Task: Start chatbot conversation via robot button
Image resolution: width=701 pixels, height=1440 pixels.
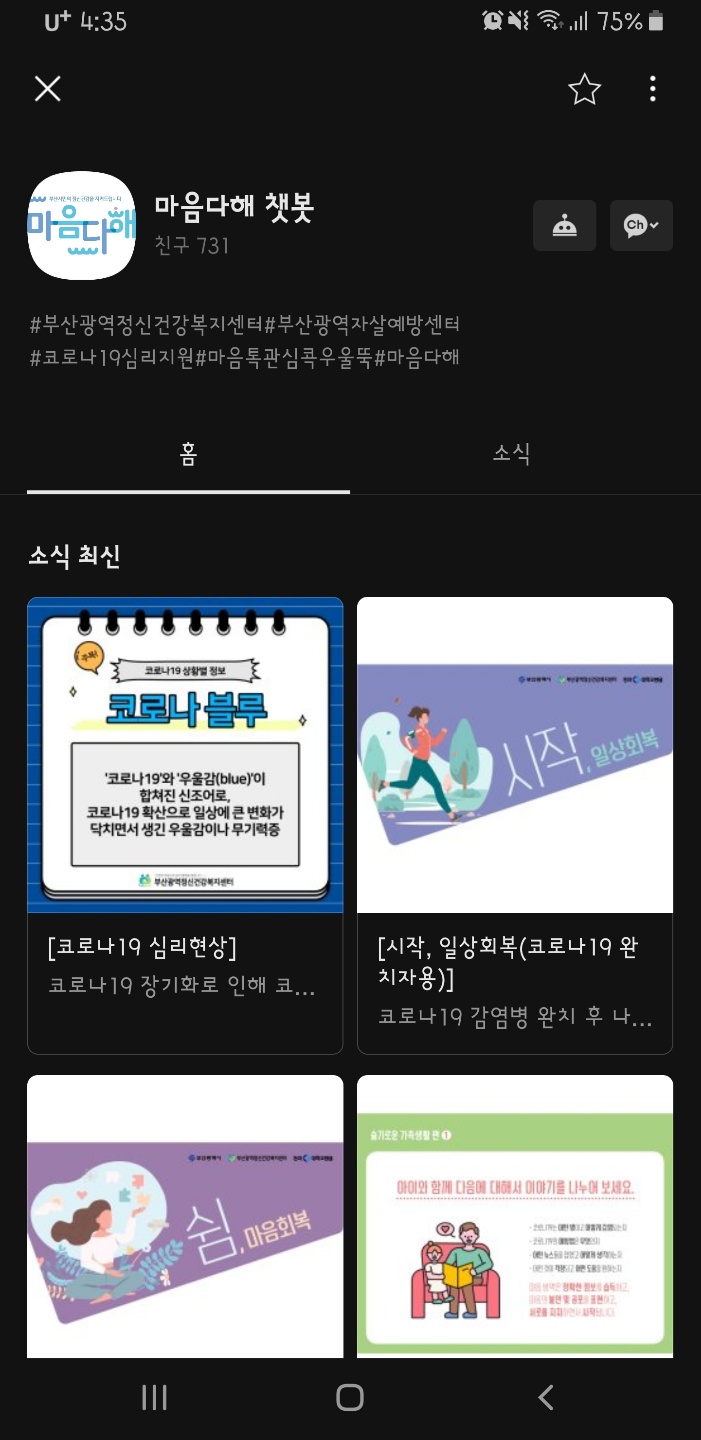Action: click(x=564, y=225)
